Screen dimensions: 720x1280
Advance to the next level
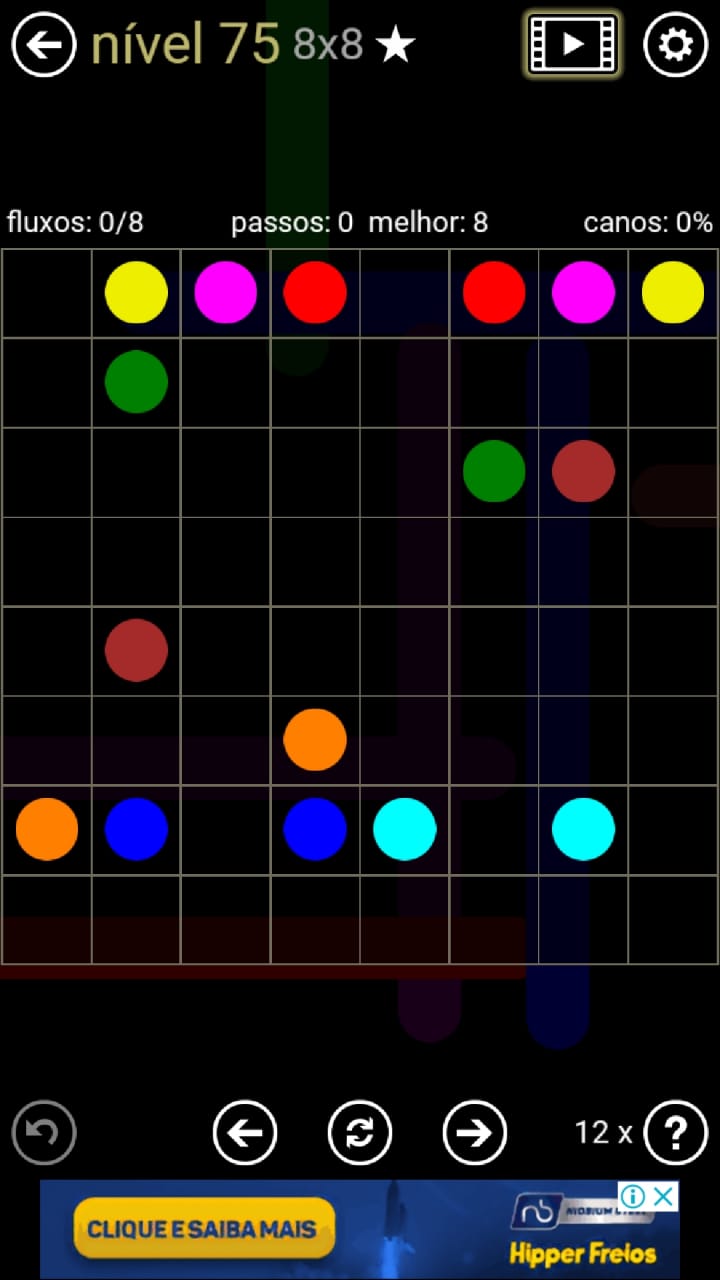click(x=475, y=1133)
